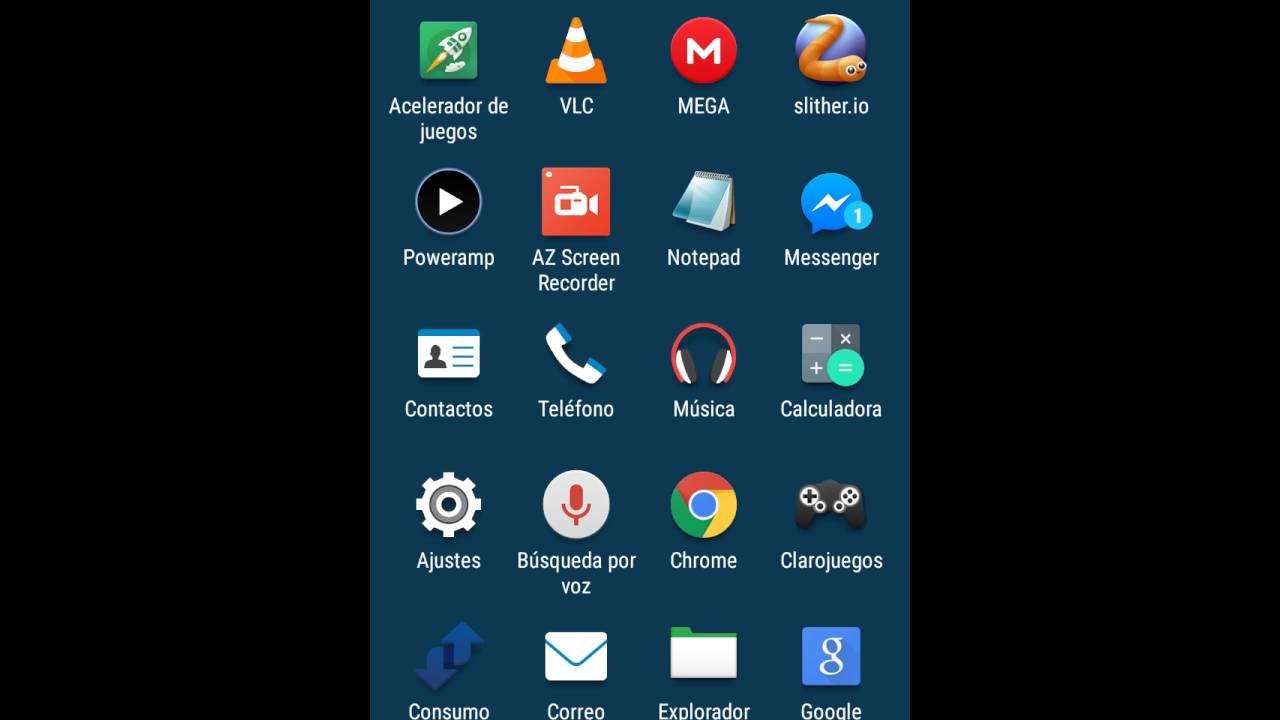Launch the Chrome browser
The image size is (1280, 720).
(703, 505)
